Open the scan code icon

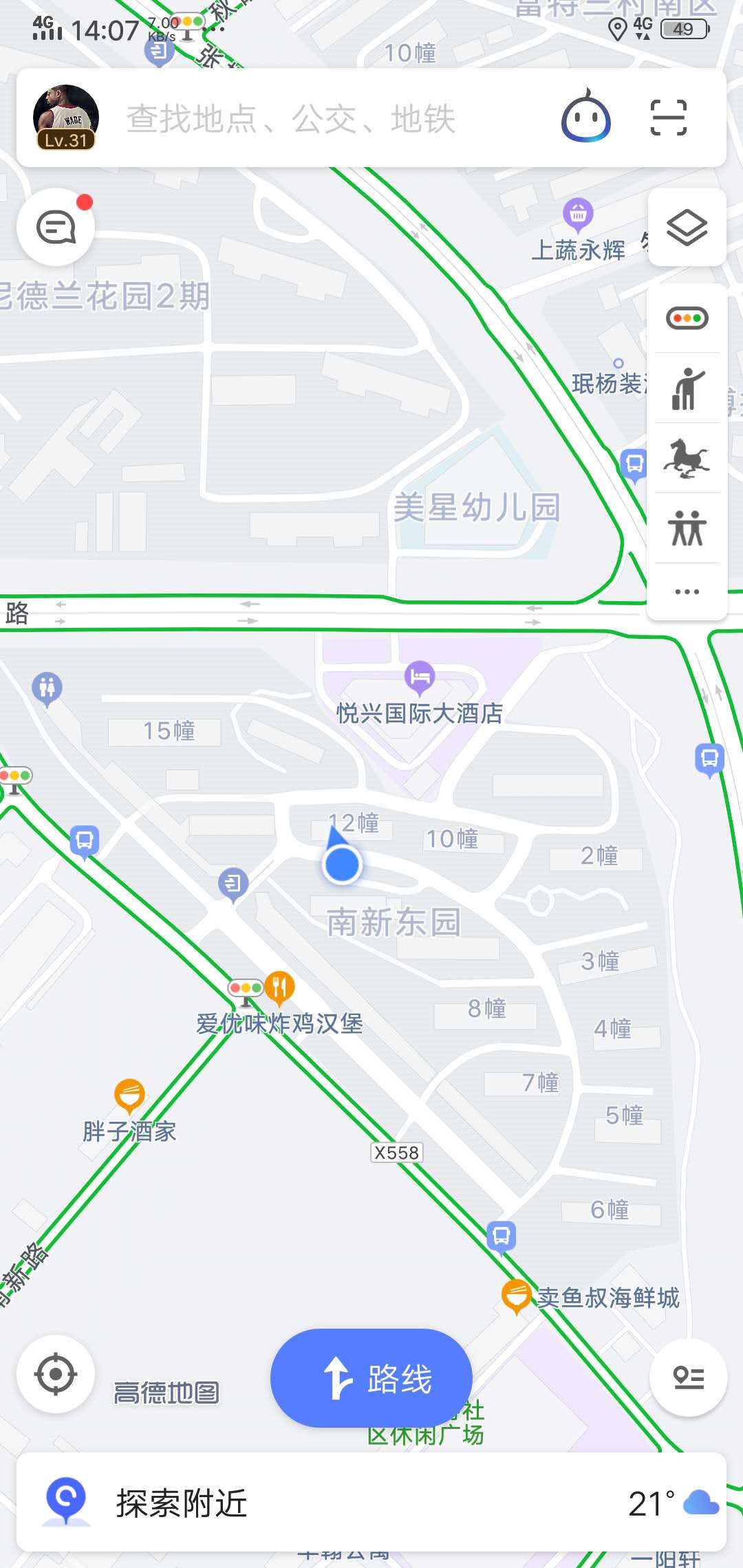point(668,118)
